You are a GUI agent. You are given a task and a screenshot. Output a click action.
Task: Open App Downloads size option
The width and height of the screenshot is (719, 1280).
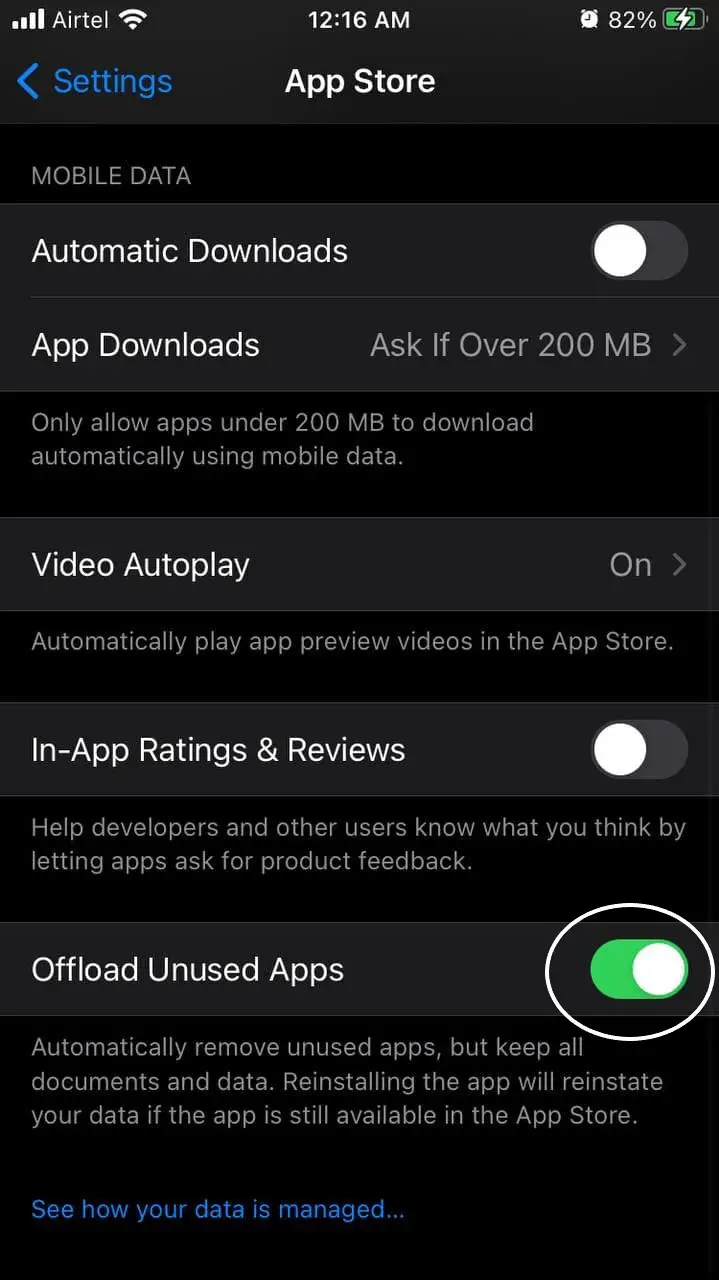(x=360, y=344)
